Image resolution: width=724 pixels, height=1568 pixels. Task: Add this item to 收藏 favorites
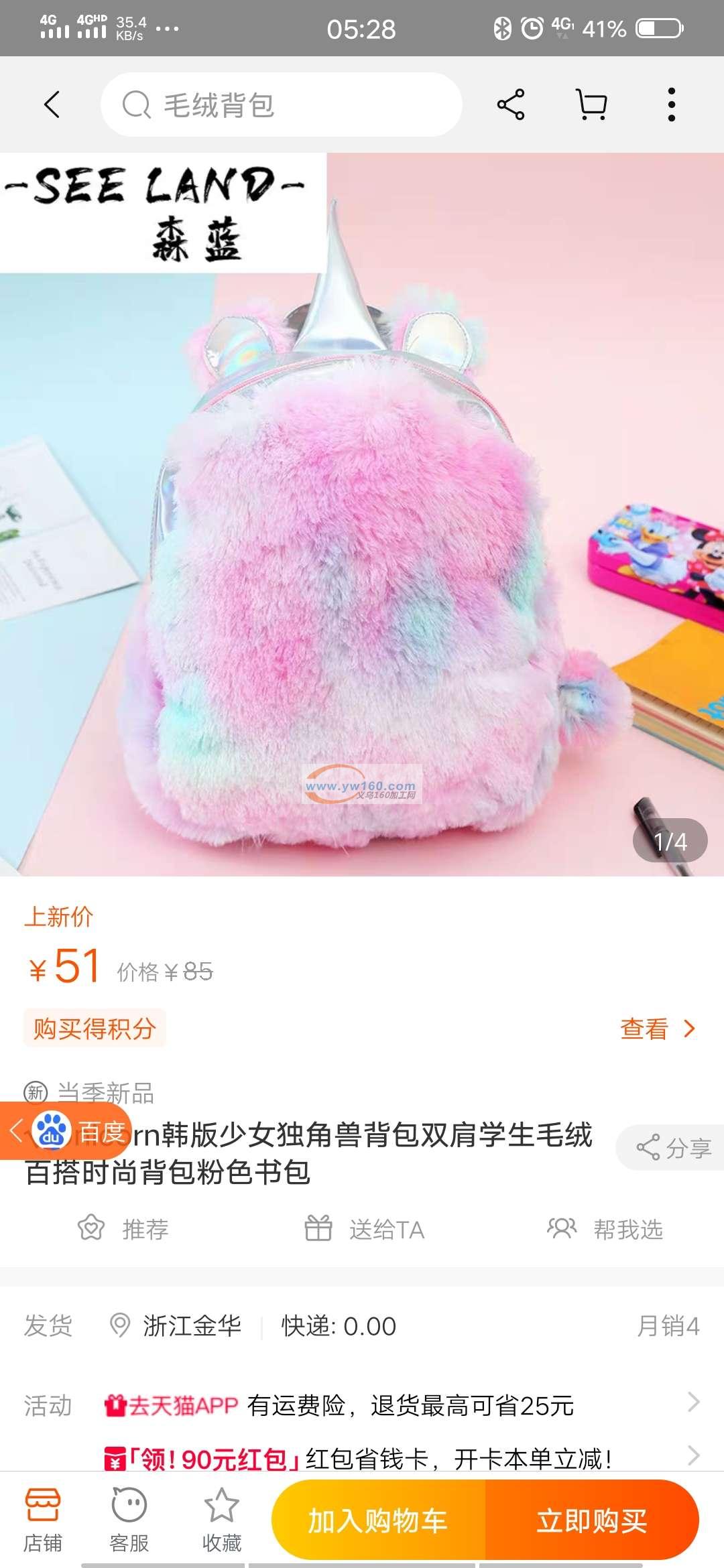221,1520
